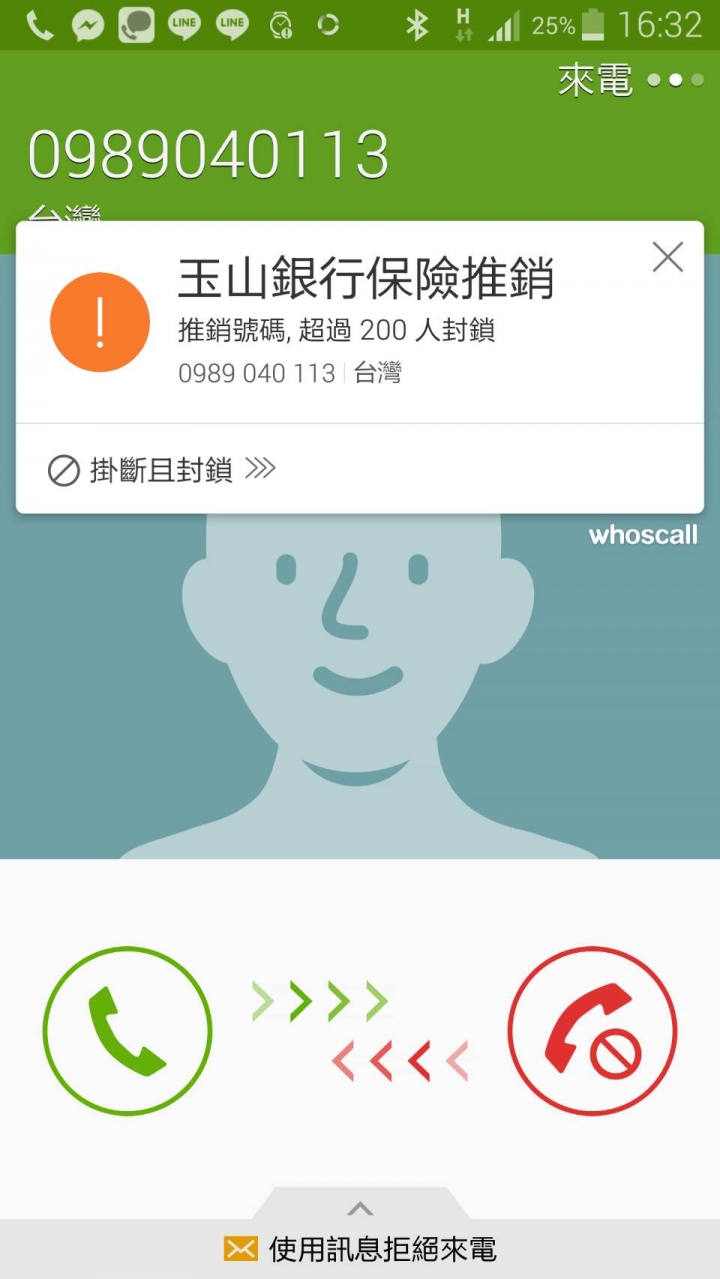Screen dimensions: 720x1279
Task: Reject the call with red phone button
Action: click(x=592, y=1031)
